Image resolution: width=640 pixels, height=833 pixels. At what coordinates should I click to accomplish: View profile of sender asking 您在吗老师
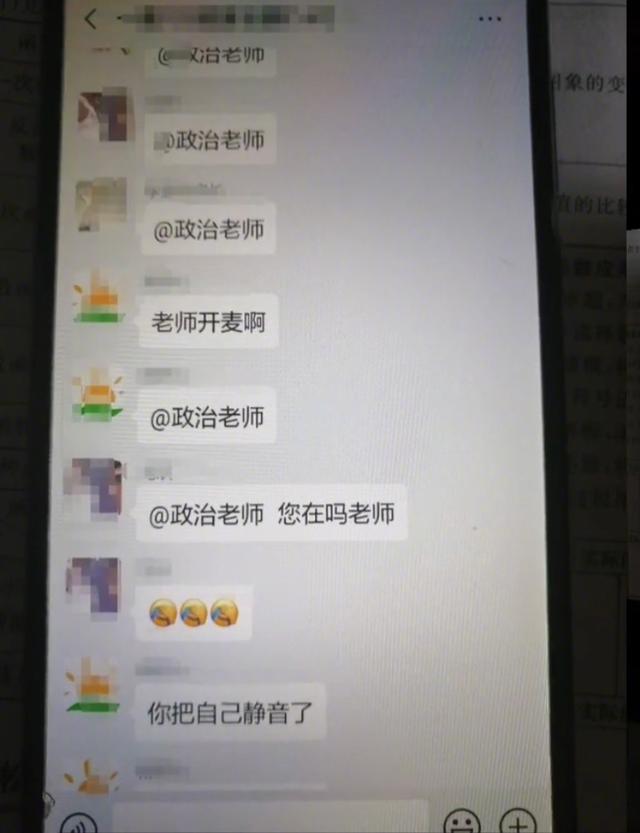(x=94, y=489)
